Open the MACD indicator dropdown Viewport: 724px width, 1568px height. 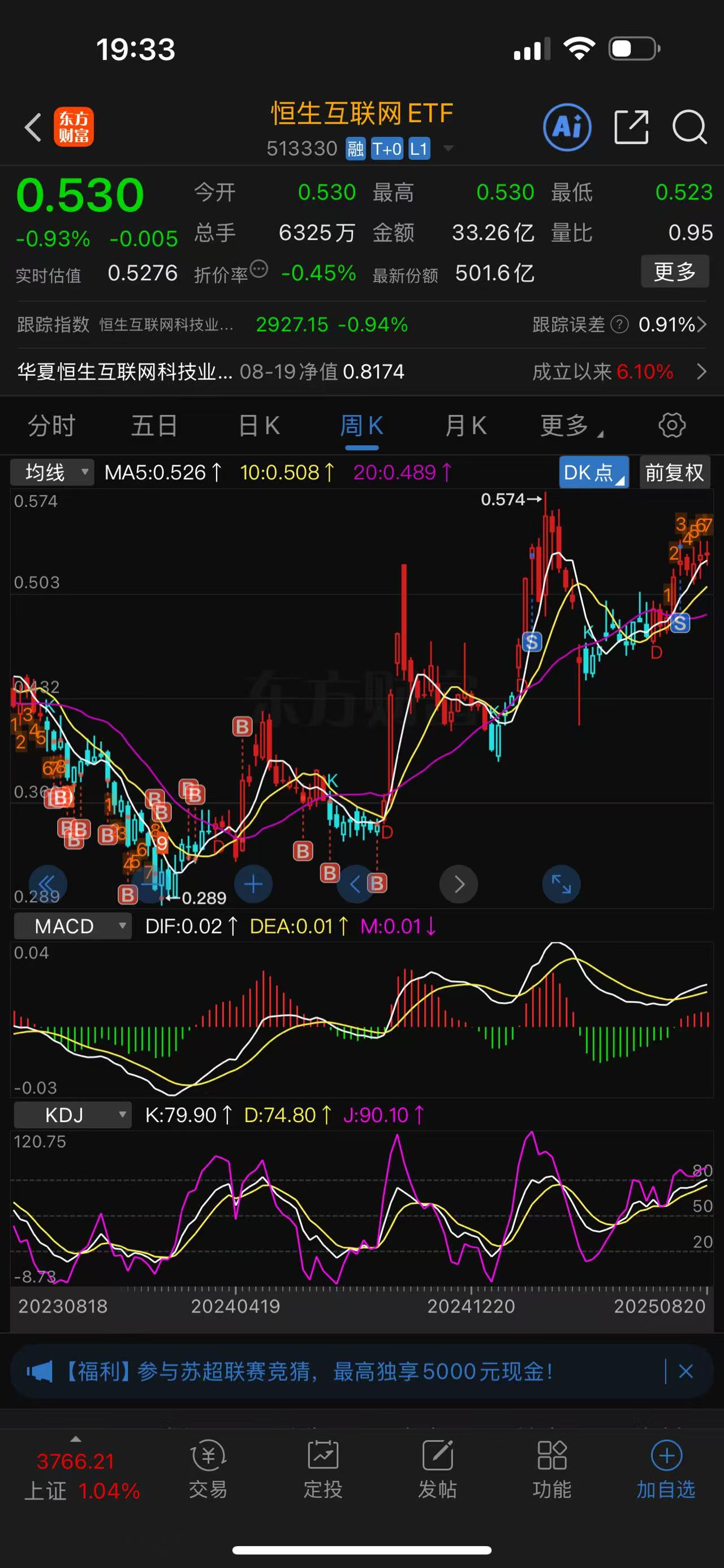72,926
